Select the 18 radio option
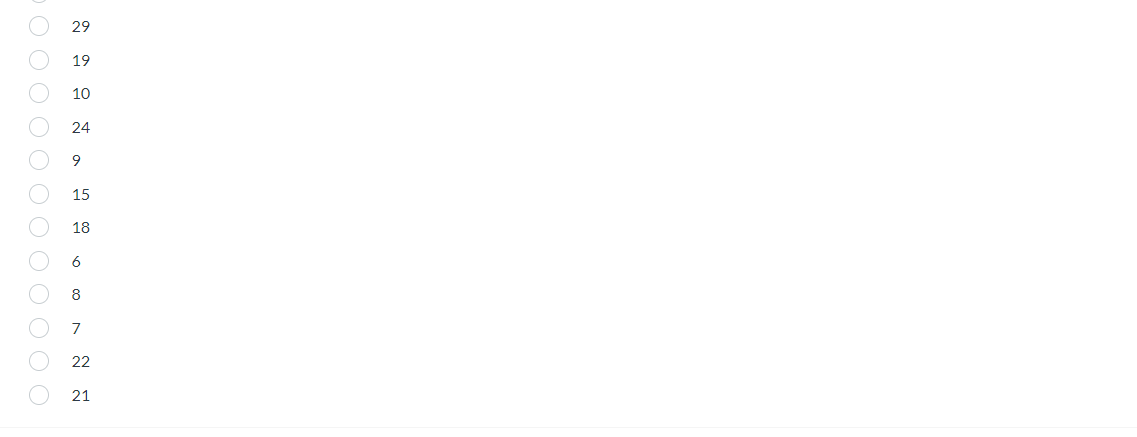Screen dimensions: 1137x437 pyautogui.click(x=39, y=227)
